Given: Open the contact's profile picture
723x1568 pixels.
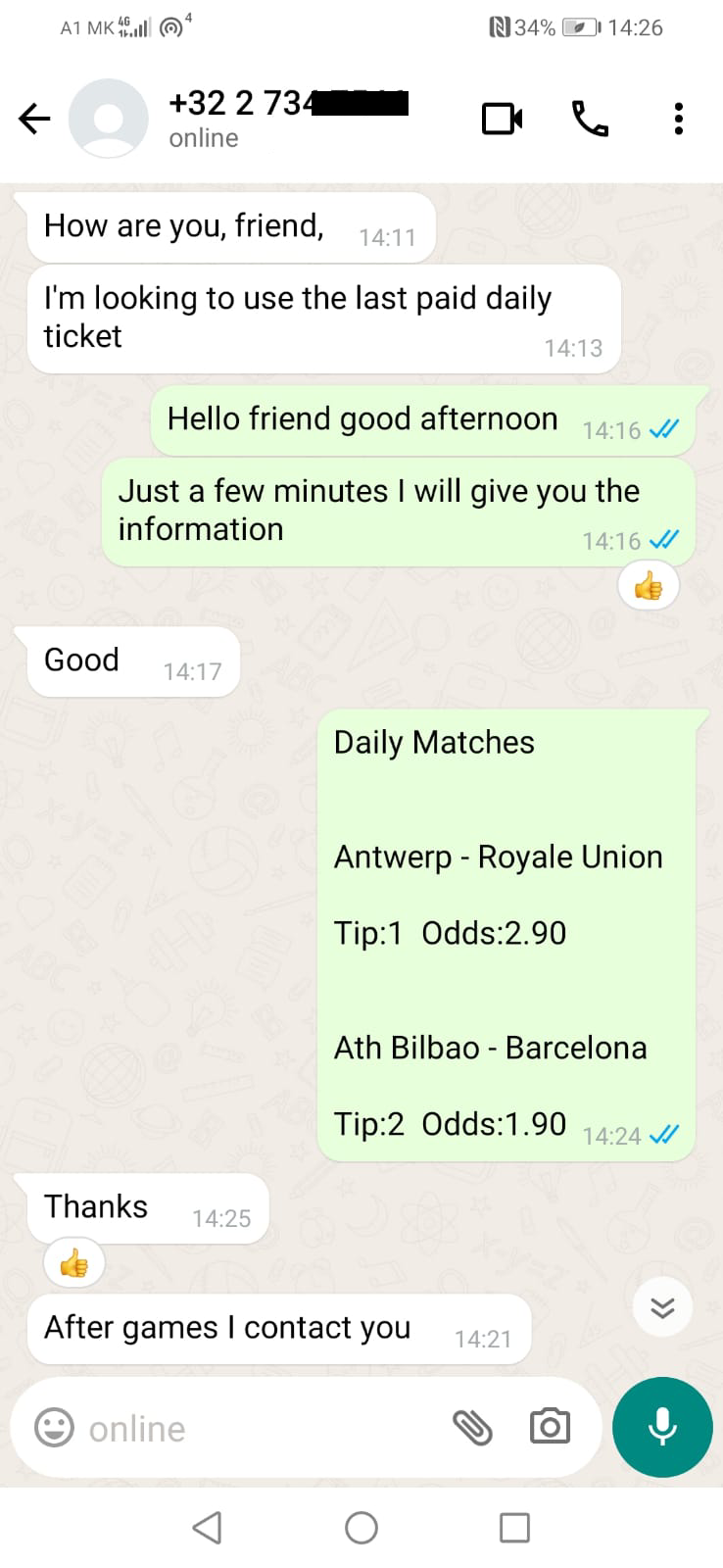Looking at the screenshot, I should click(x=109, y=119).
